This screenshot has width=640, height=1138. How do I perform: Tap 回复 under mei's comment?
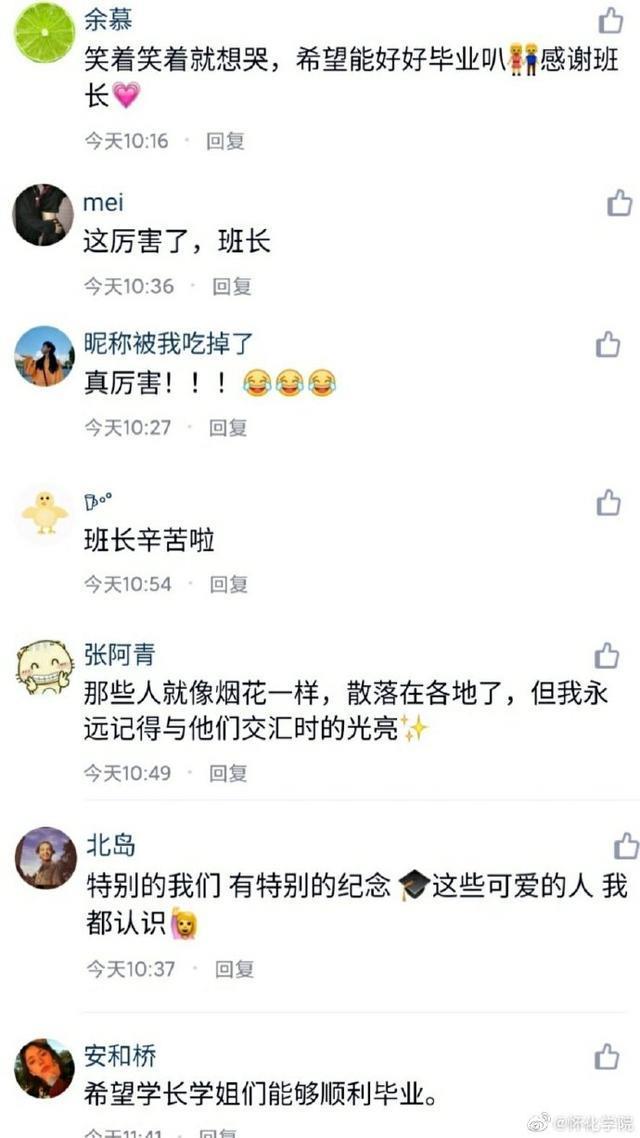click(x=231, y=286)
